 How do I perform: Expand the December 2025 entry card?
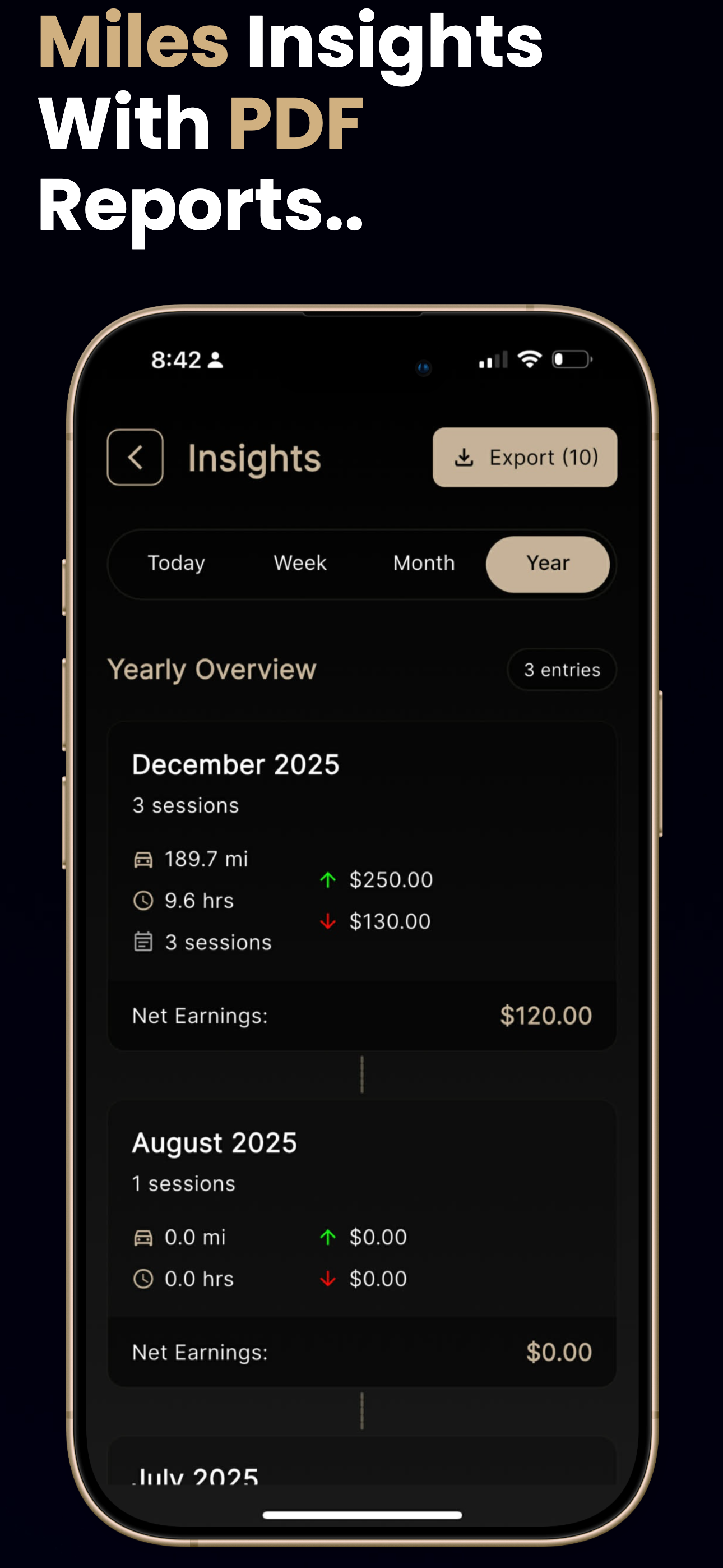(x=361, y=883)
